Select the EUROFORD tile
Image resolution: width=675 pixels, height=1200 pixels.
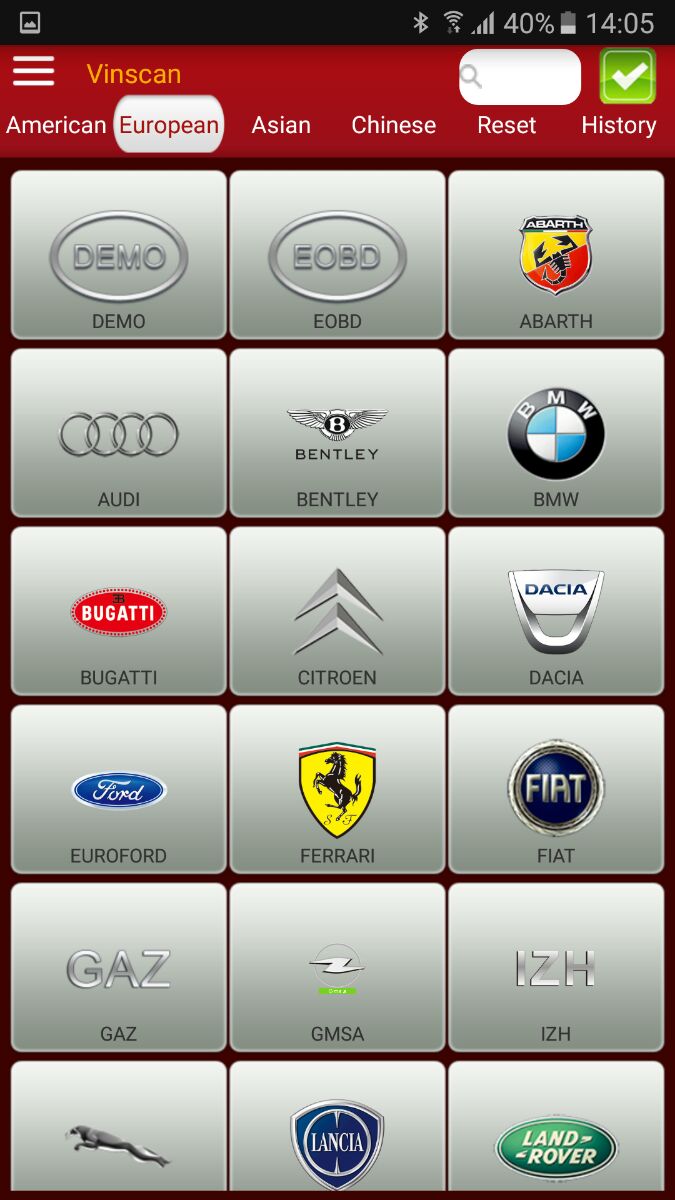(119, 790)
